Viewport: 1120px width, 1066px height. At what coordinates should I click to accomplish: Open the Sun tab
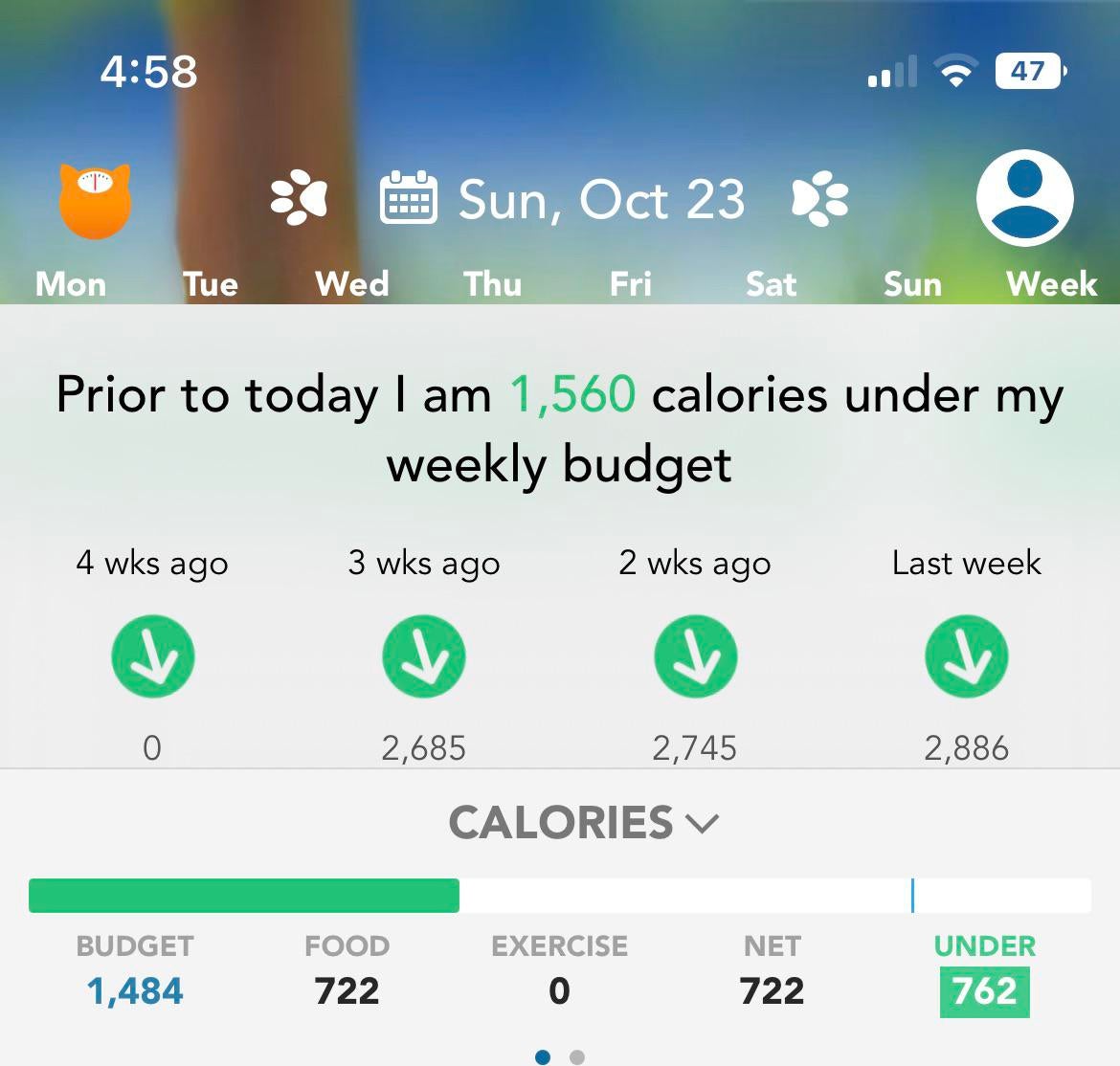911,283
